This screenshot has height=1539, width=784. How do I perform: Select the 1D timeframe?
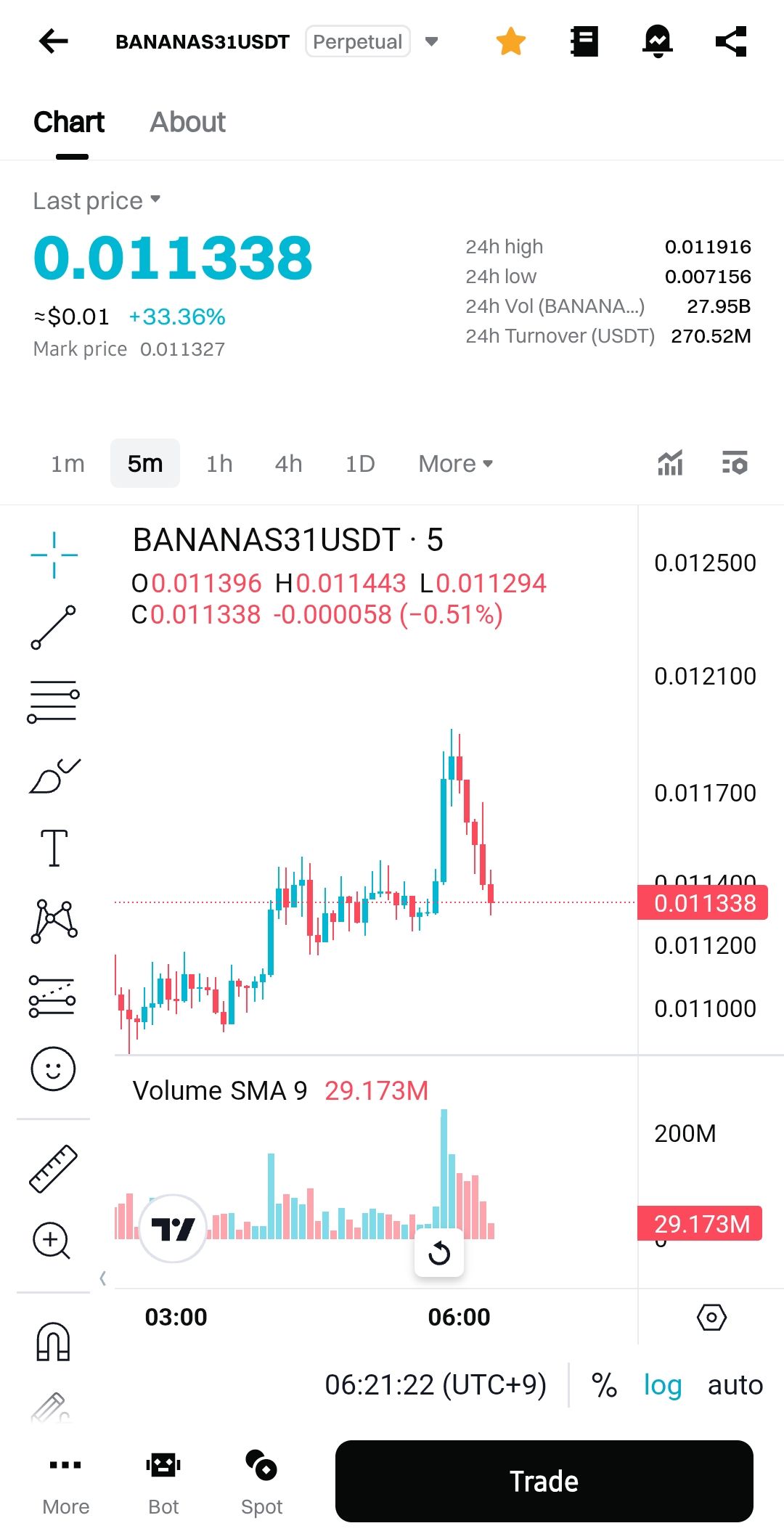click(x=360, y=463)
